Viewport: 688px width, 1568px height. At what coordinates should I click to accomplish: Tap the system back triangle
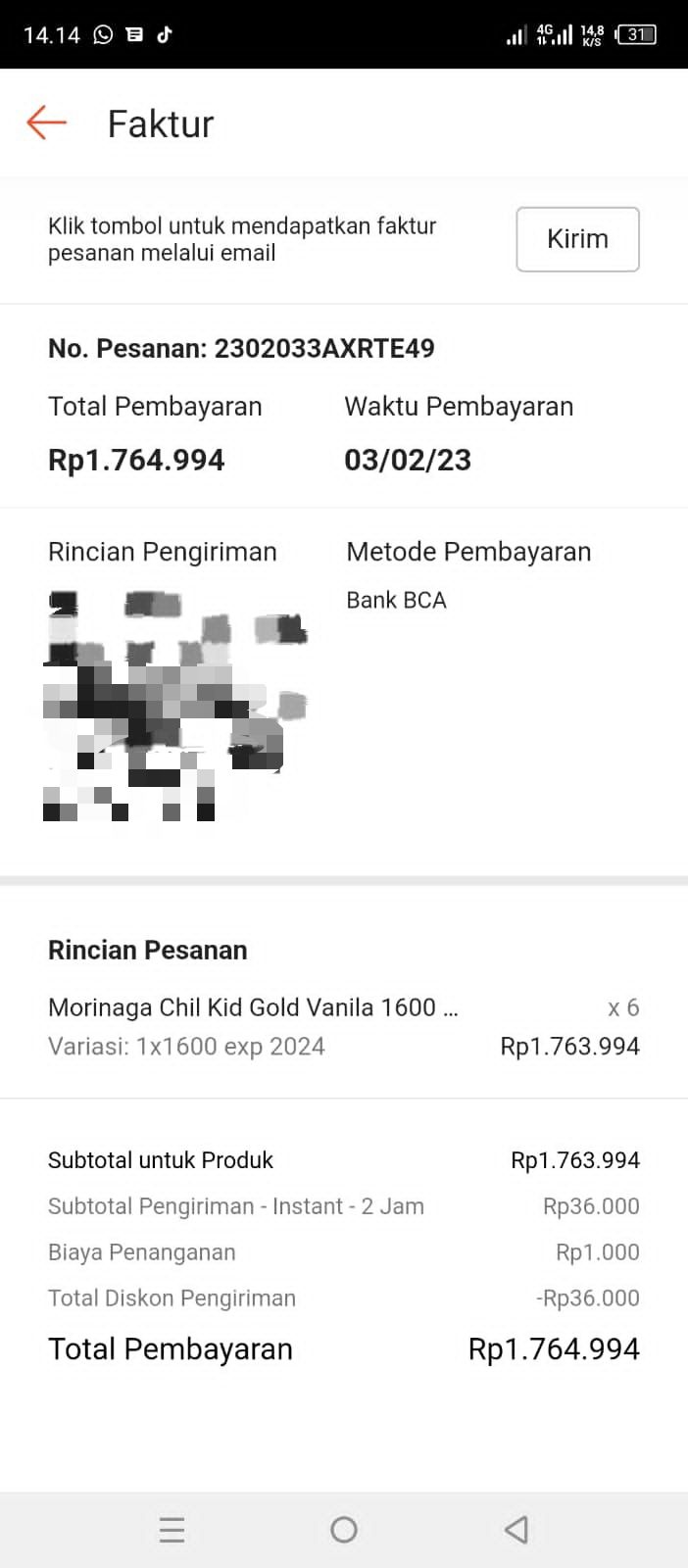(x=516, y=1530)
